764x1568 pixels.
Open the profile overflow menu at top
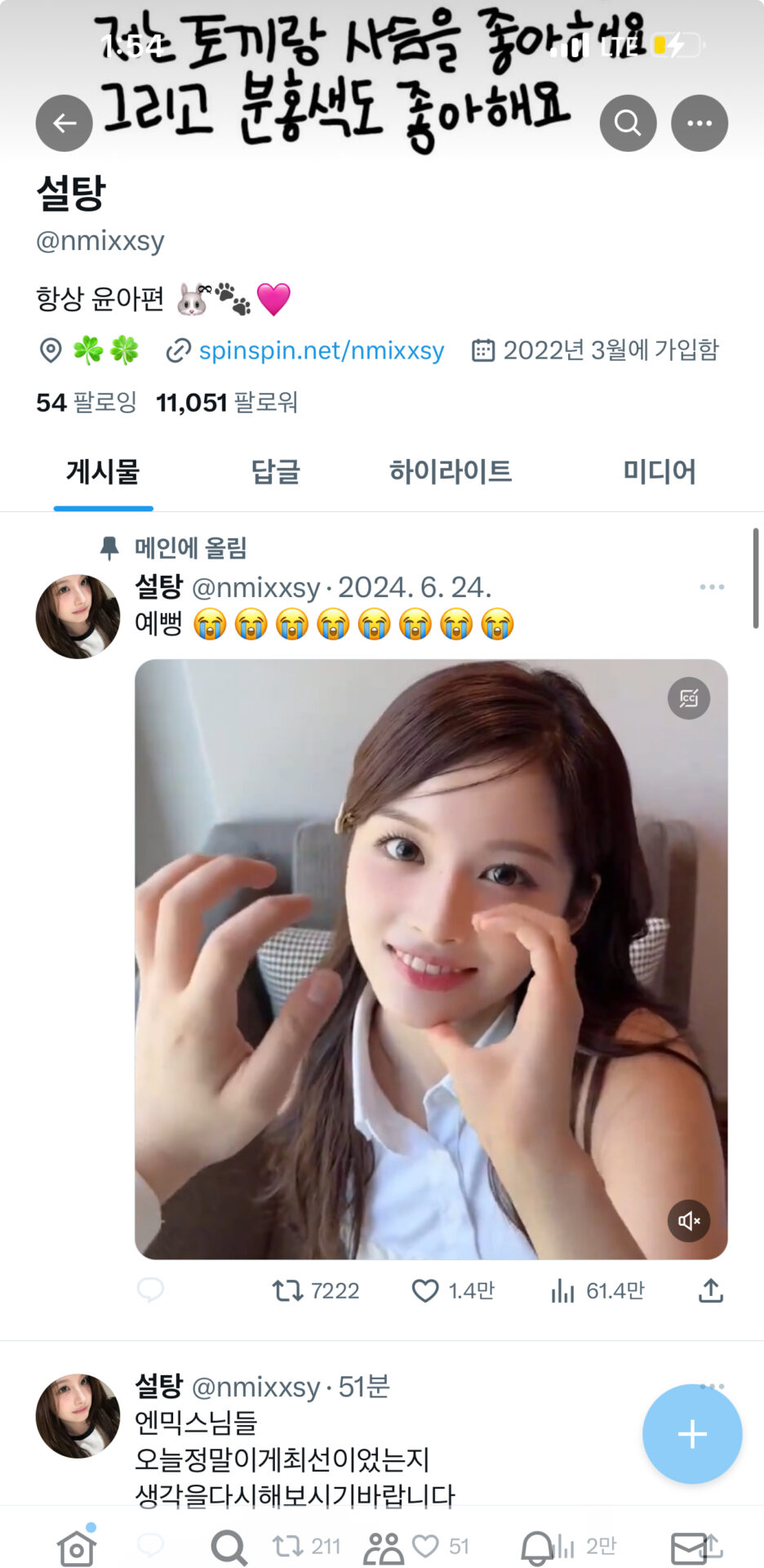699,123
